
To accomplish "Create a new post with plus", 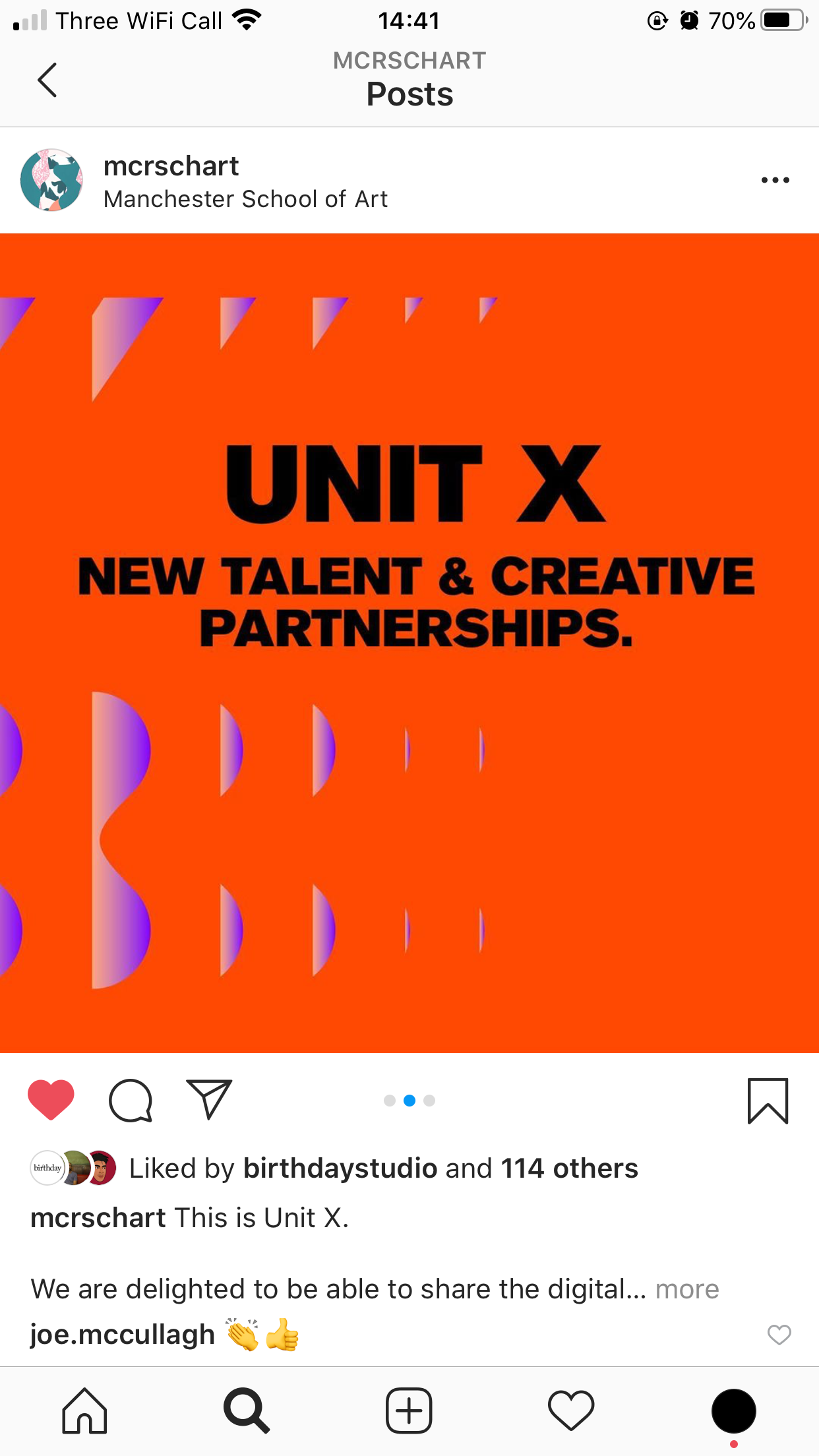I will click(409, 1410).
